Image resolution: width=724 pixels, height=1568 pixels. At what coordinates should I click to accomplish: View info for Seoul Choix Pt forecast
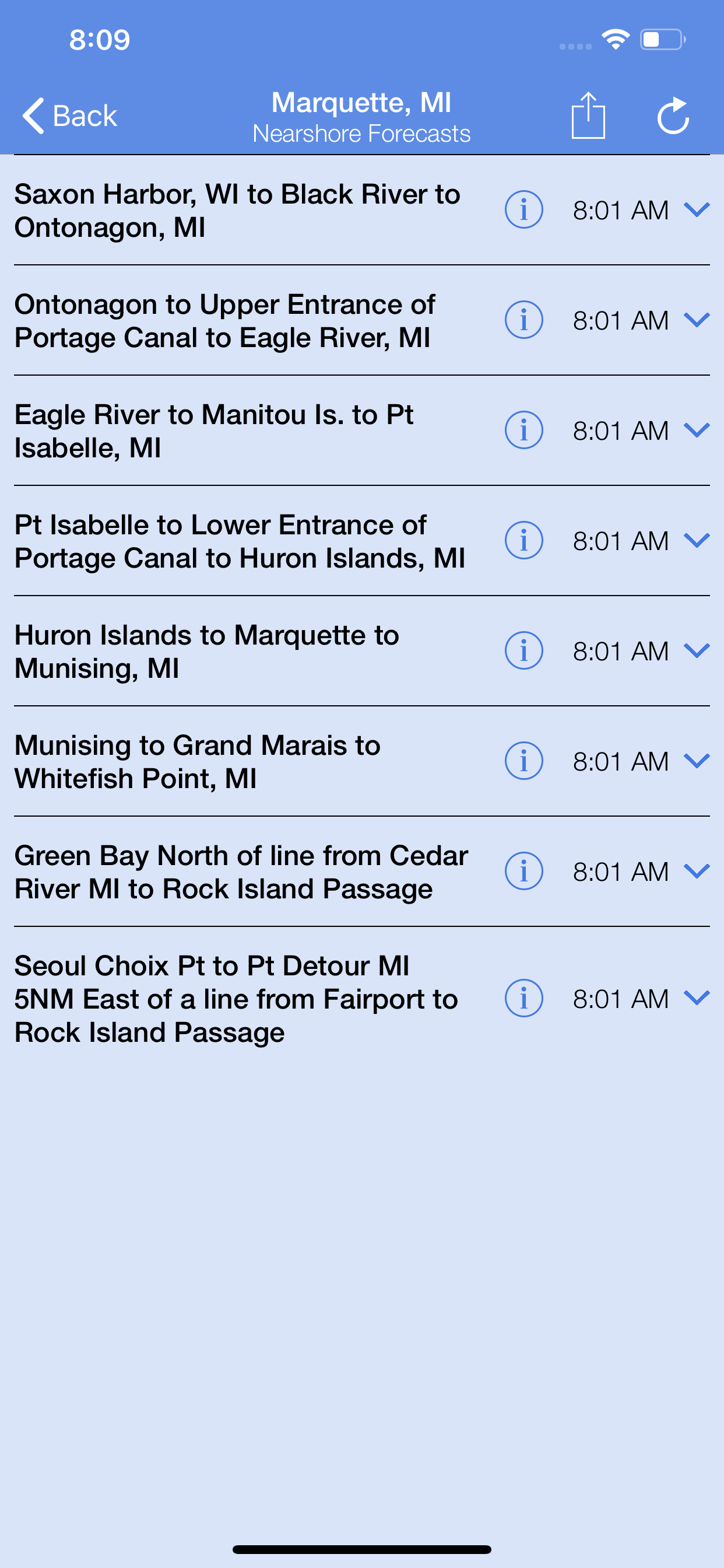pos(524,998)
